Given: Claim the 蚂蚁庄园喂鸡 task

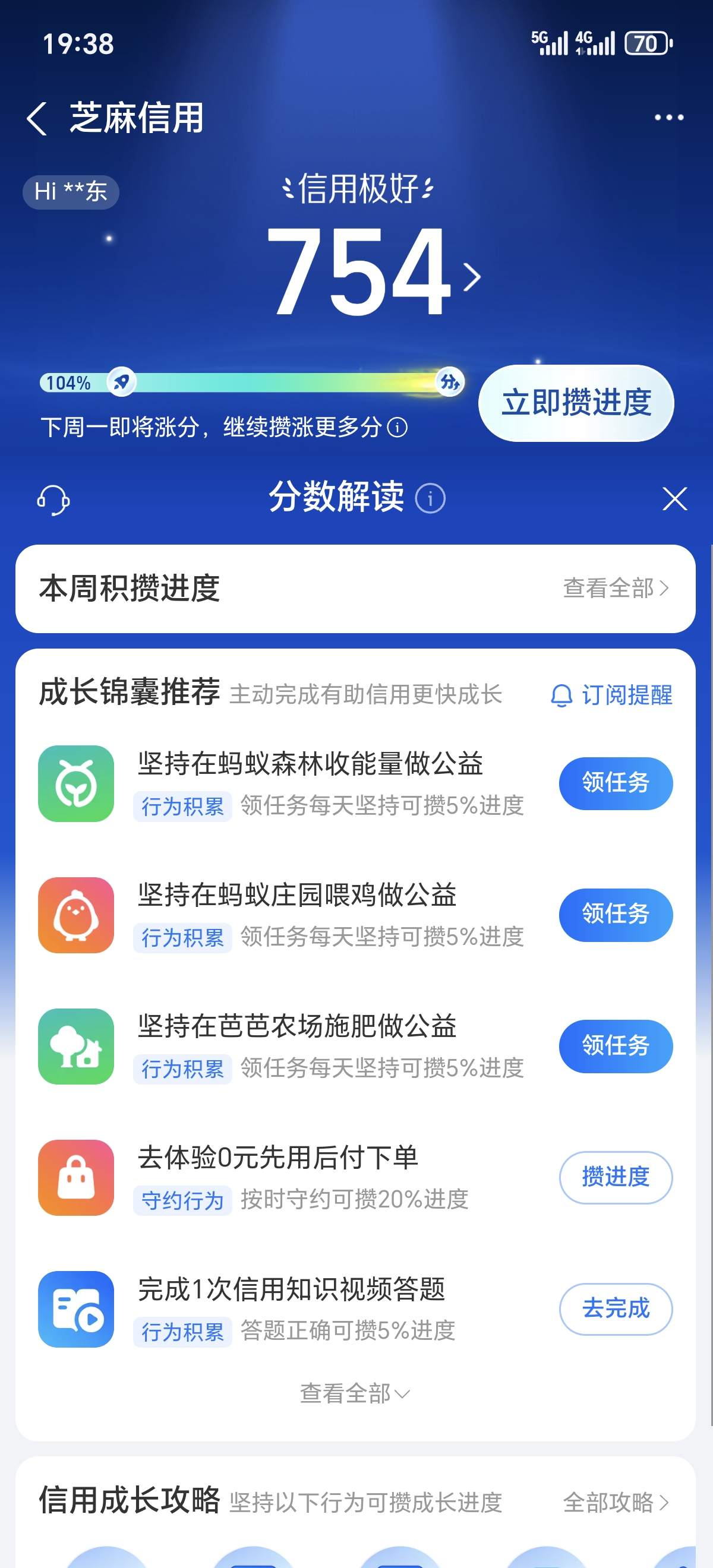Looking at the screenshot, I should [x=615, y=914].
